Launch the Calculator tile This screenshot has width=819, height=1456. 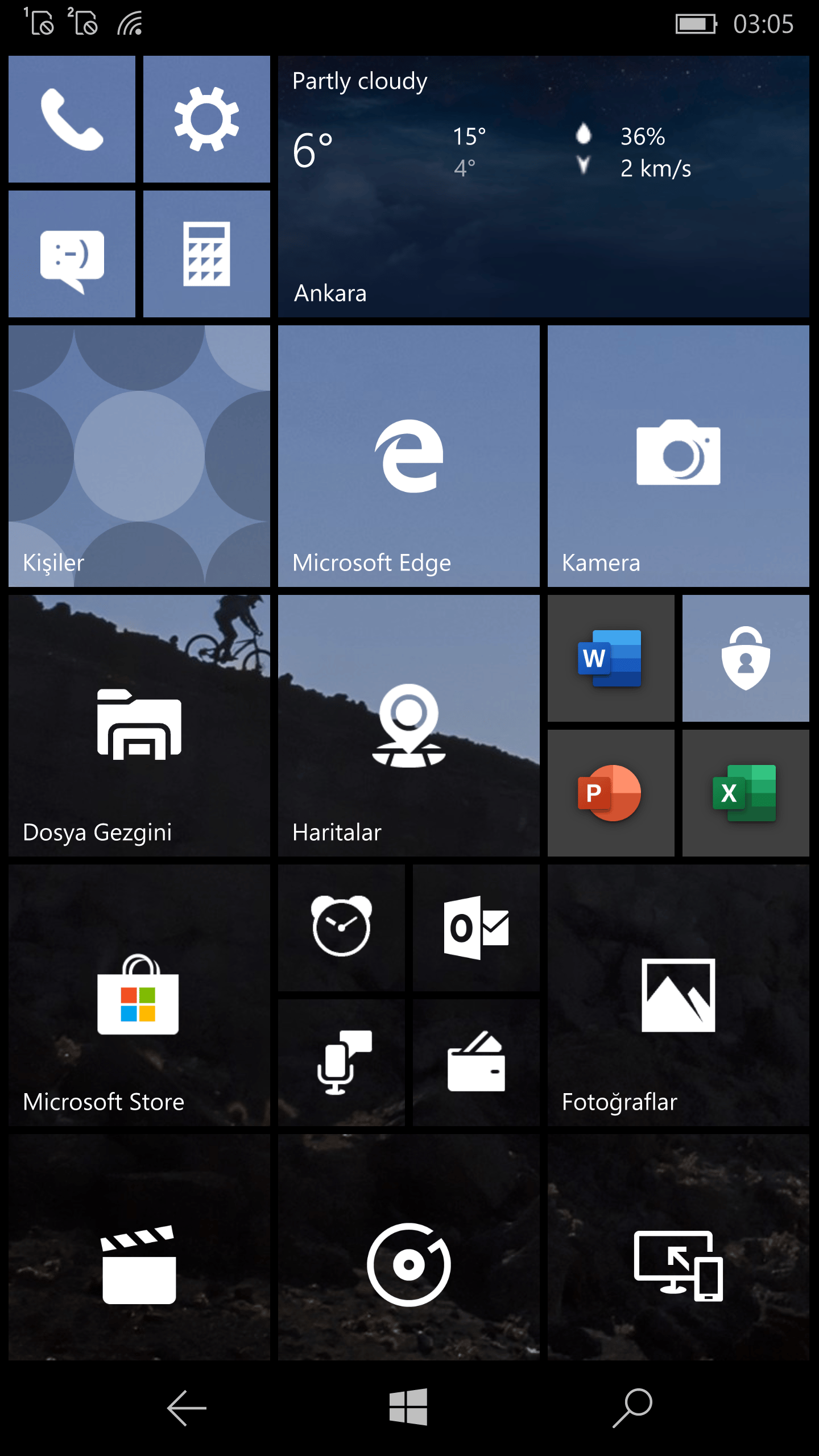click(206, 254)
